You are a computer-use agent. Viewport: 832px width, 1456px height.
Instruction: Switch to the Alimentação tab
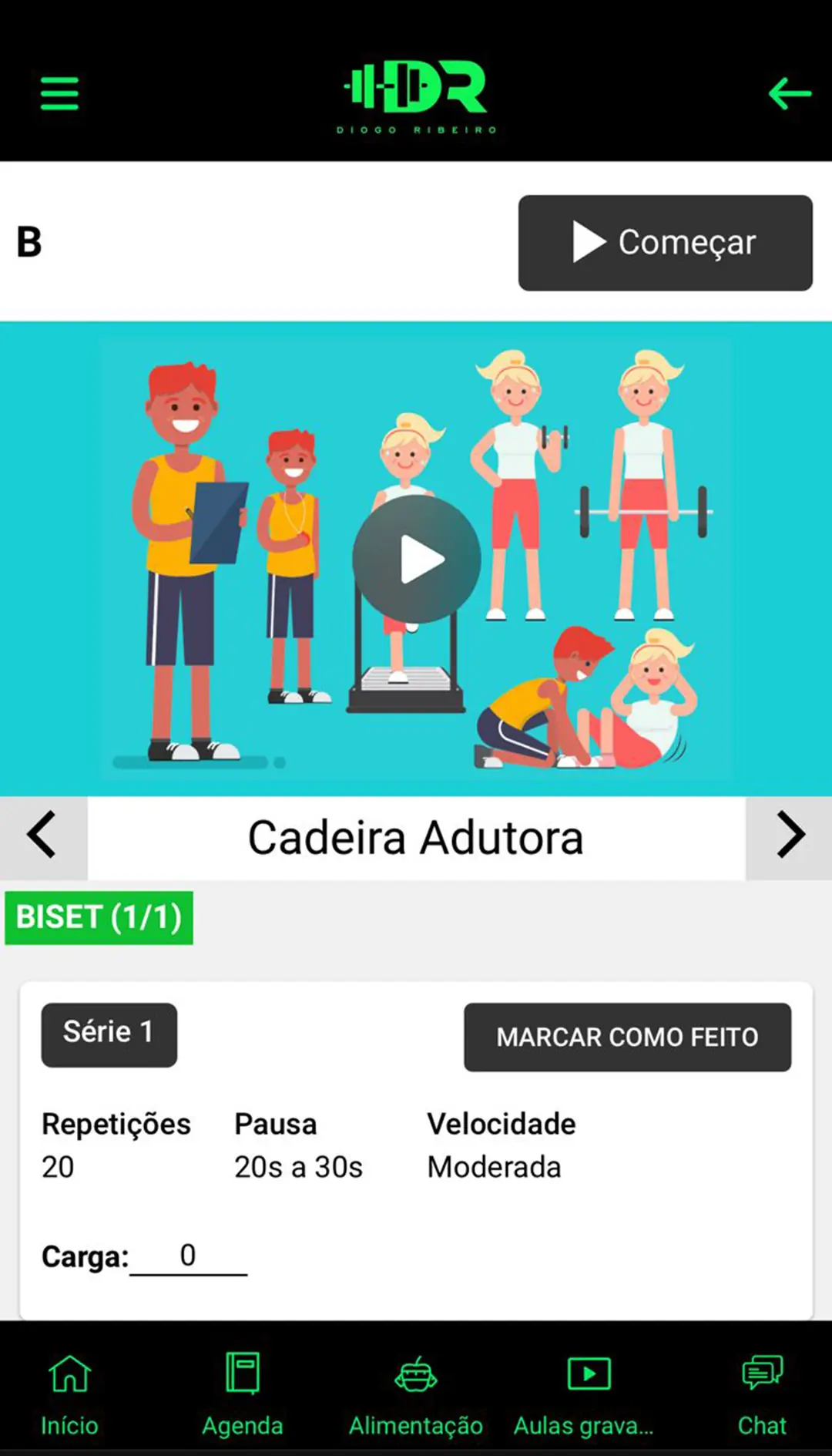click(416, 1393)
